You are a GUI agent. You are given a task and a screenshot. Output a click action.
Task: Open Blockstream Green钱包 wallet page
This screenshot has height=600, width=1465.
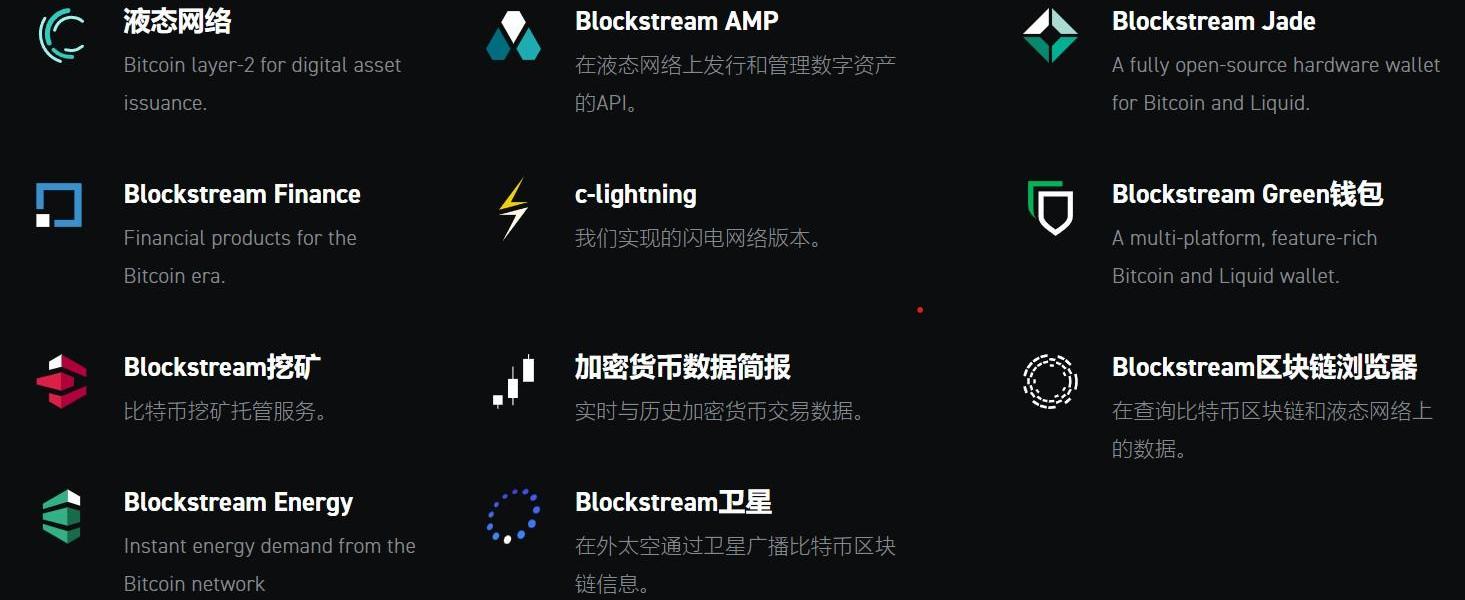tap(1246, 195)
